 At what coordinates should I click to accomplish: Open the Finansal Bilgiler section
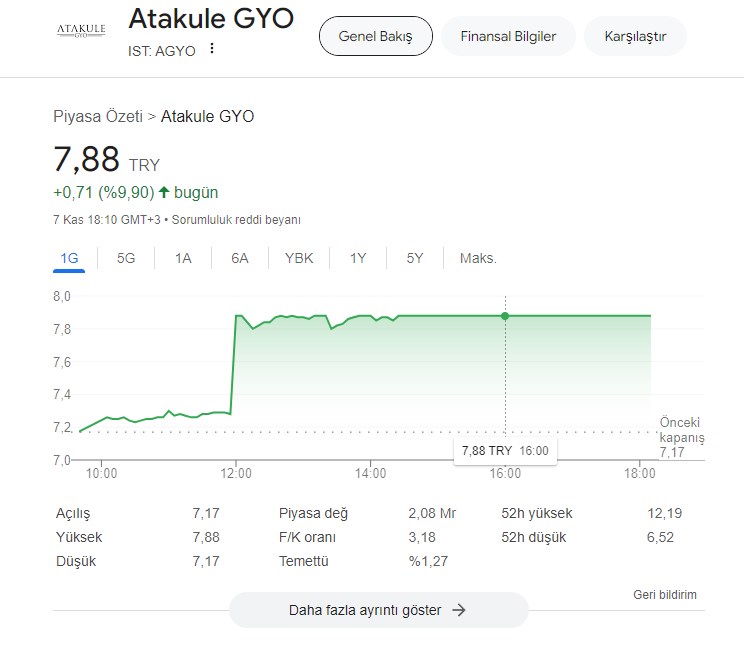coord(508,37)
